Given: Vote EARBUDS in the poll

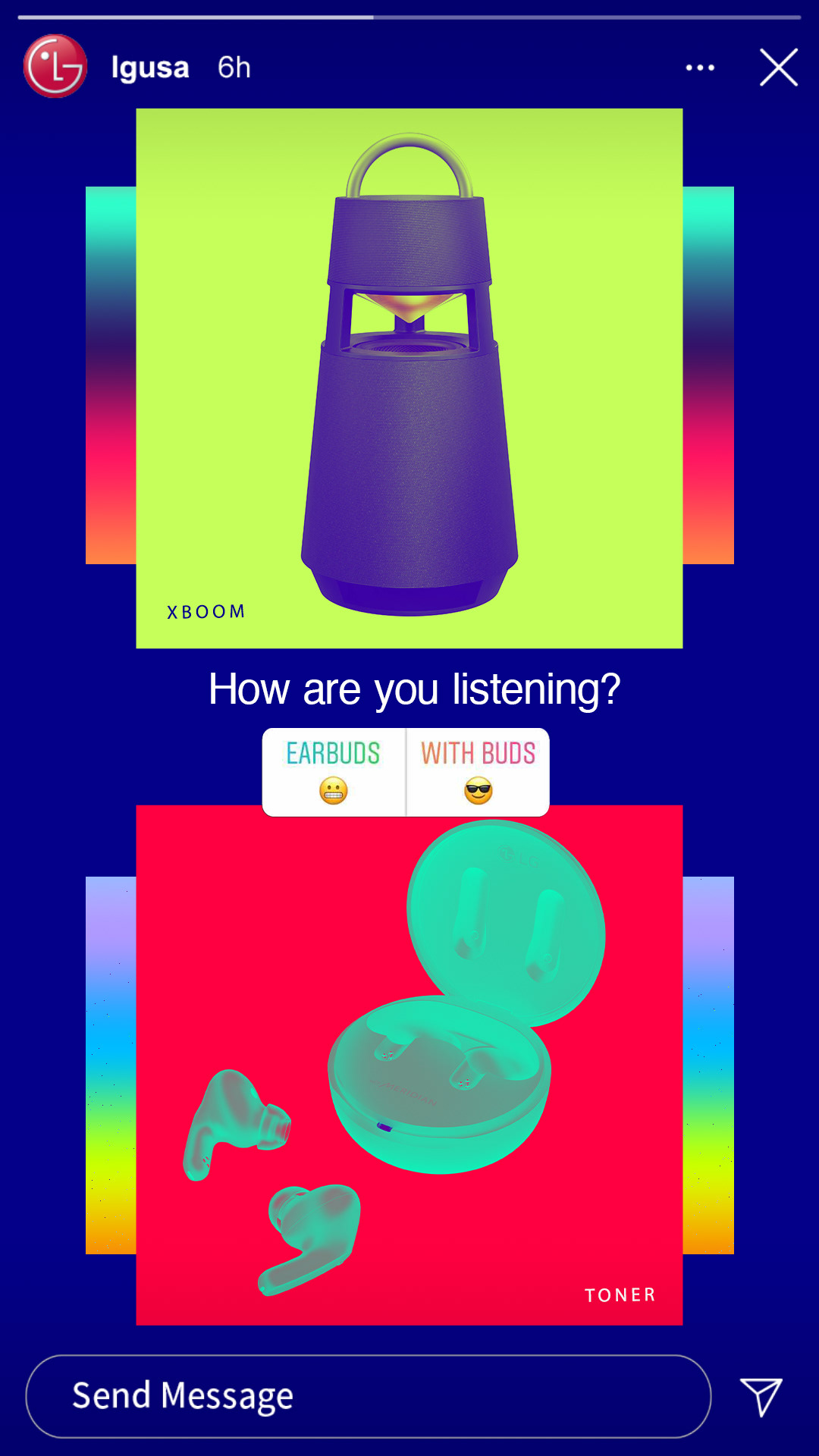Looking at the screenshot, I should pos(334,772).
